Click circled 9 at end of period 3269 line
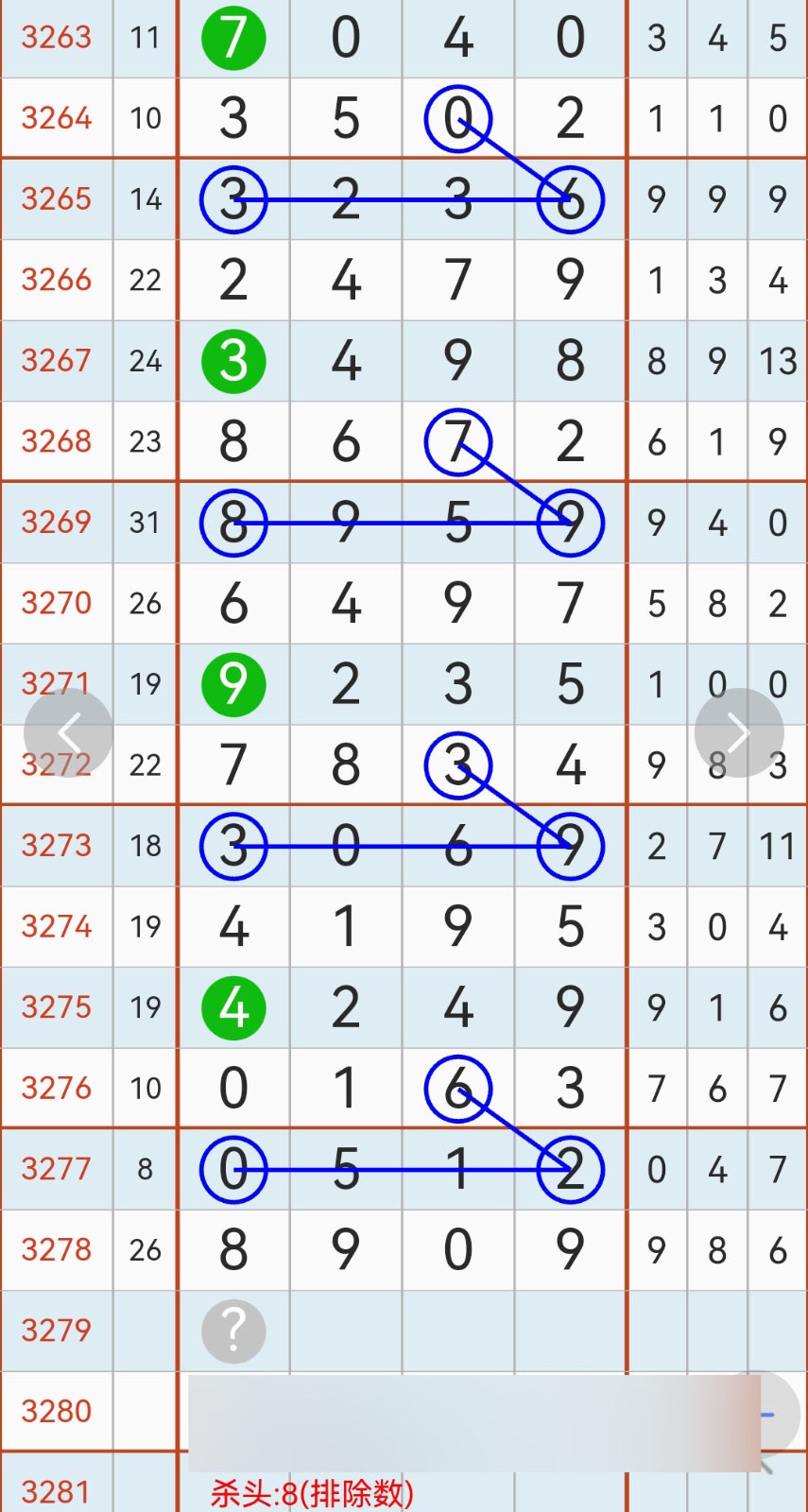808x1512 pixels. (569, 523)
